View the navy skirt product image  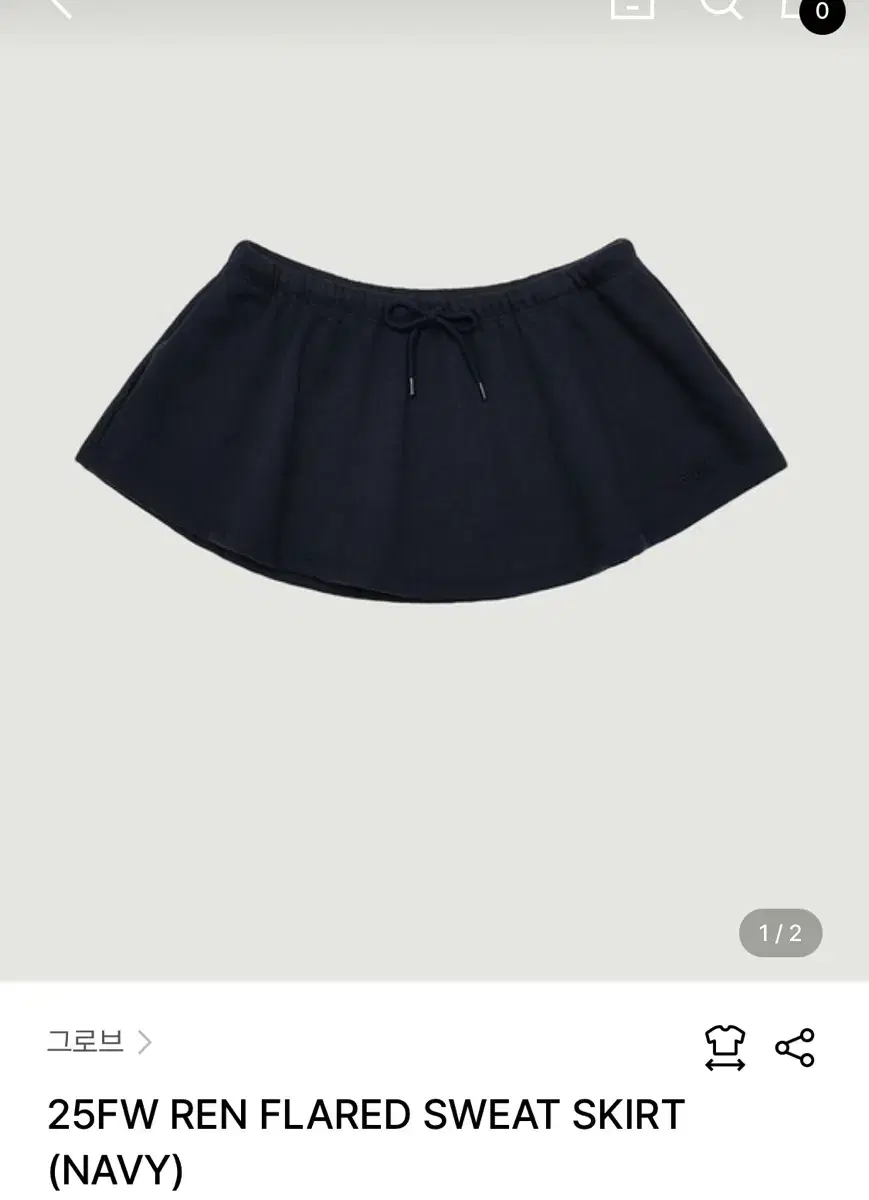click(432, 420)
